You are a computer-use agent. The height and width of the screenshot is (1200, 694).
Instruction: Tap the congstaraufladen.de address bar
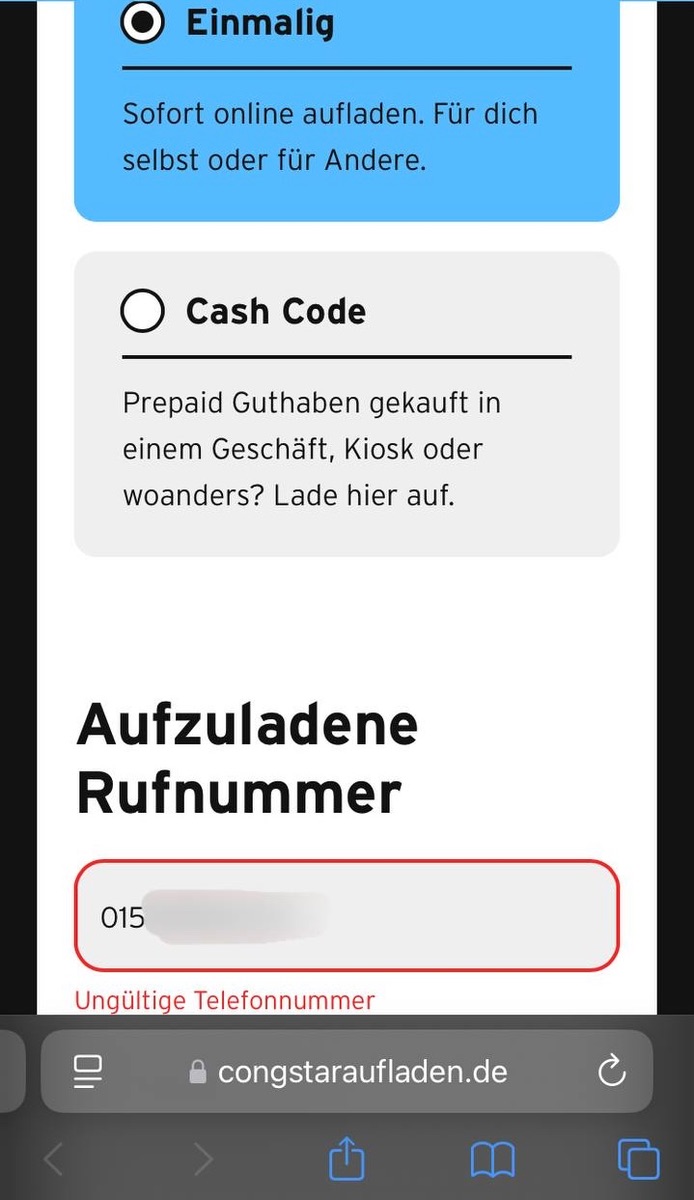pyautogui.click(x=362, y=1073)
